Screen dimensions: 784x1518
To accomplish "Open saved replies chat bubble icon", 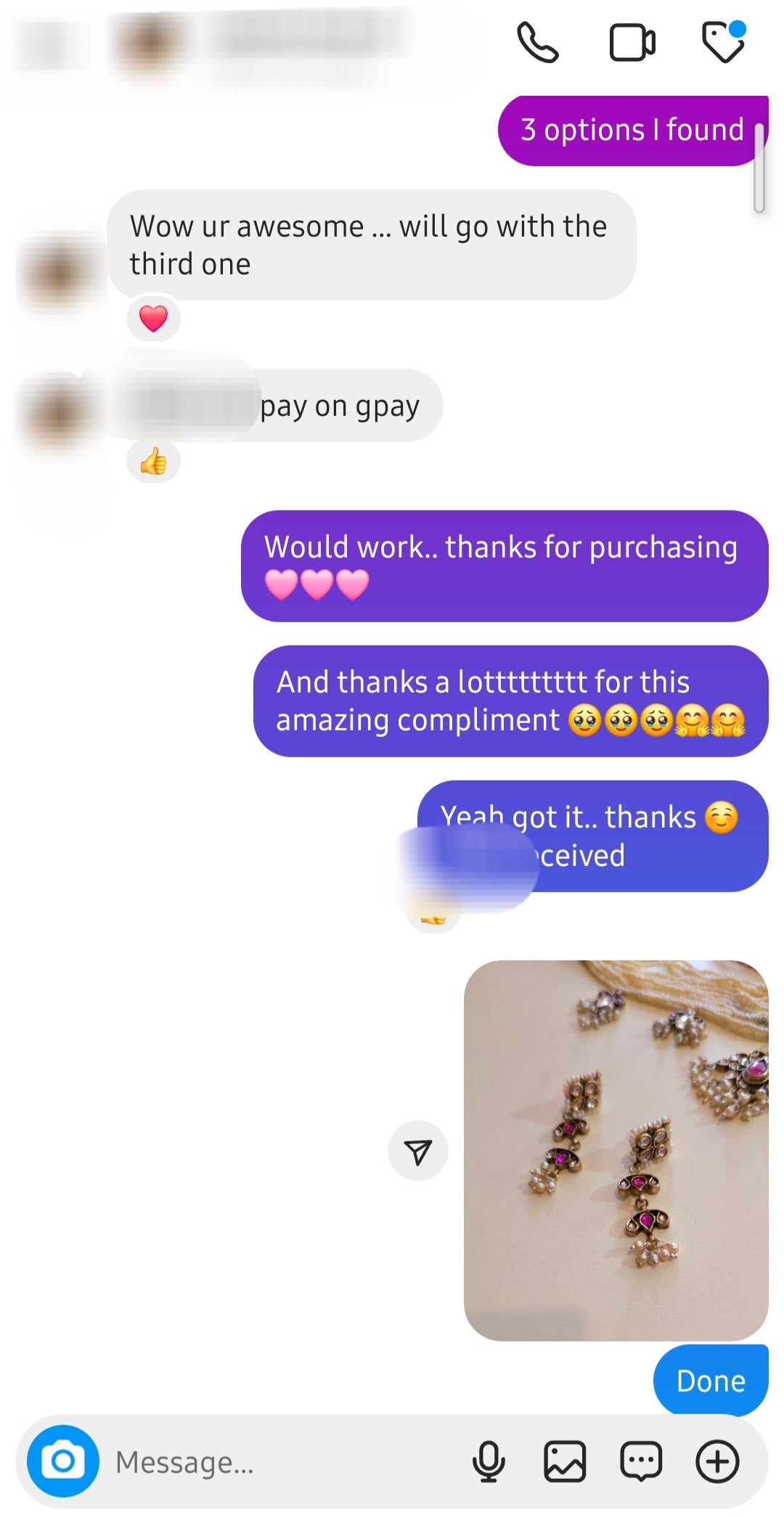I will tap(641, 1461).
